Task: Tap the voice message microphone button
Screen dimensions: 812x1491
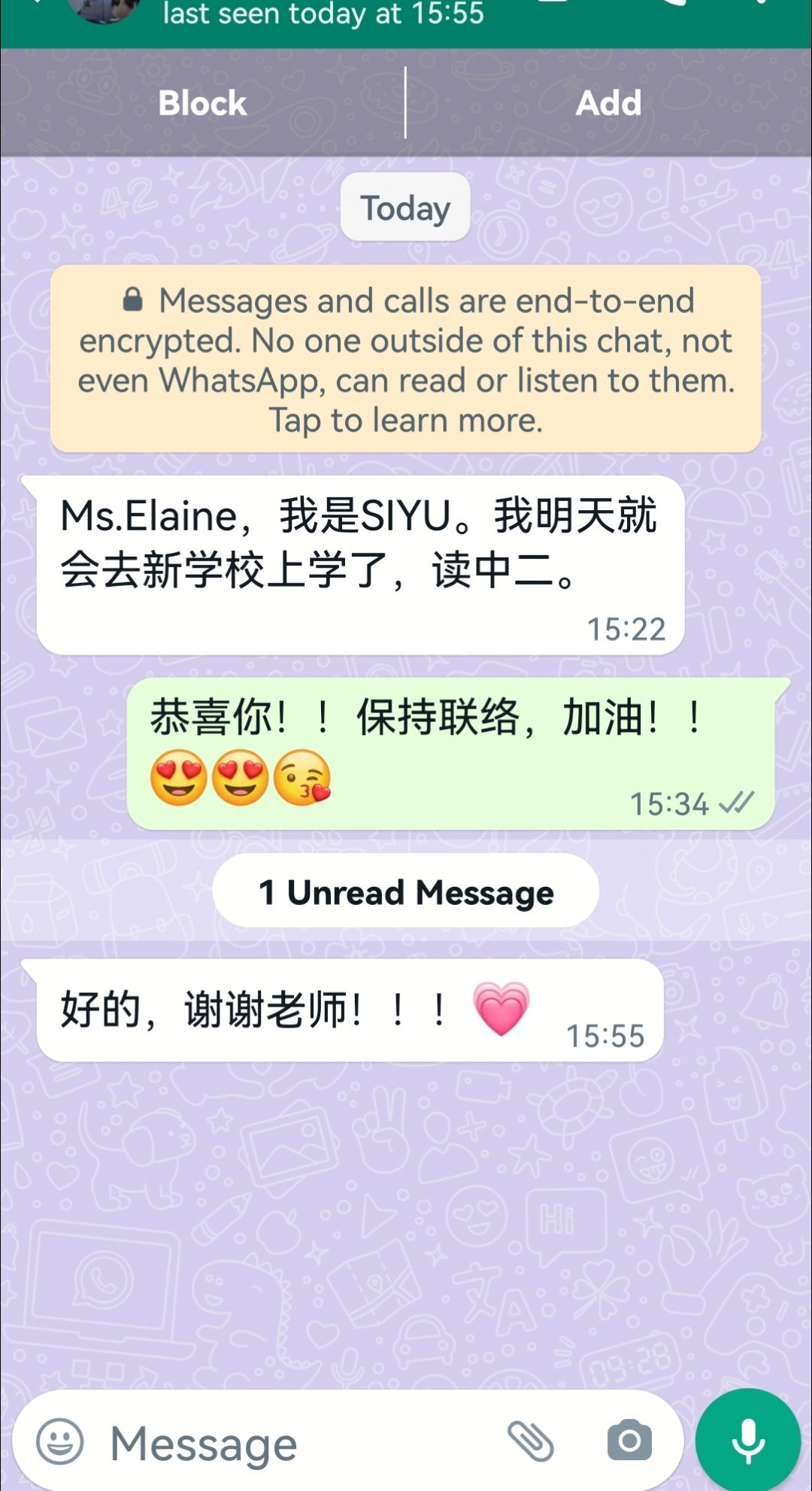Action: 748,1441
